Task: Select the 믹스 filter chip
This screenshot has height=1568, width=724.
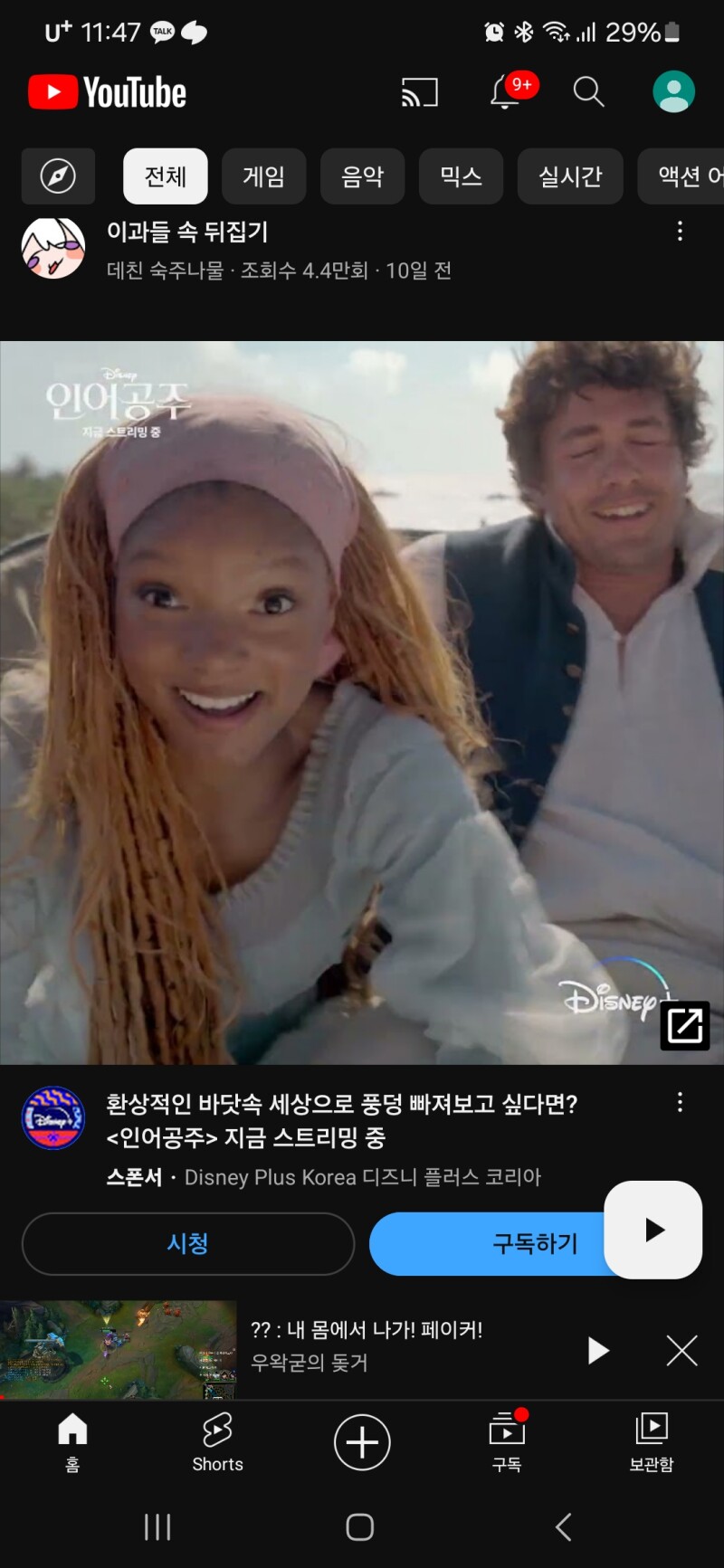Action: (x=461, y=176)
